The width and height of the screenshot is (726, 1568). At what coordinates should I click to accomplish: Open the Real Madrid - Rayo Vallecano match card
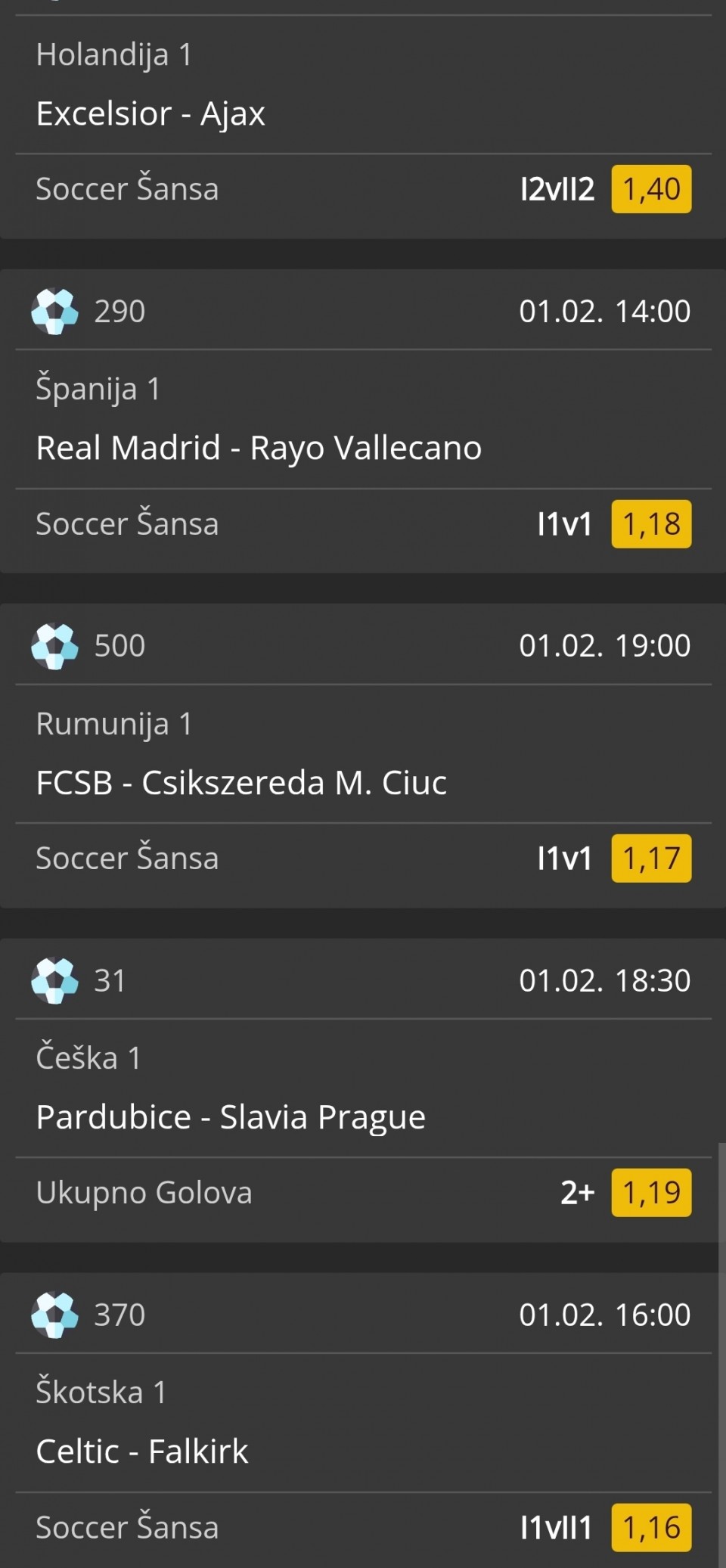pos(259,448)
